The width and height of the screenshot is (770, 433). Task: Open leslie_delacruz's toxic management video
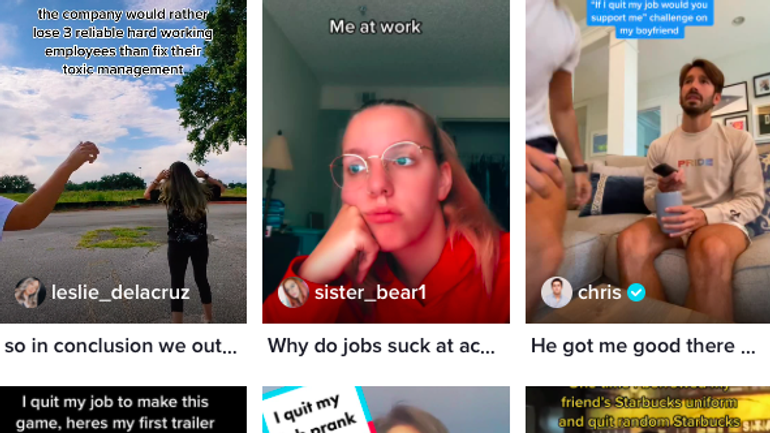pyautogui.click(x=122, y=160)
